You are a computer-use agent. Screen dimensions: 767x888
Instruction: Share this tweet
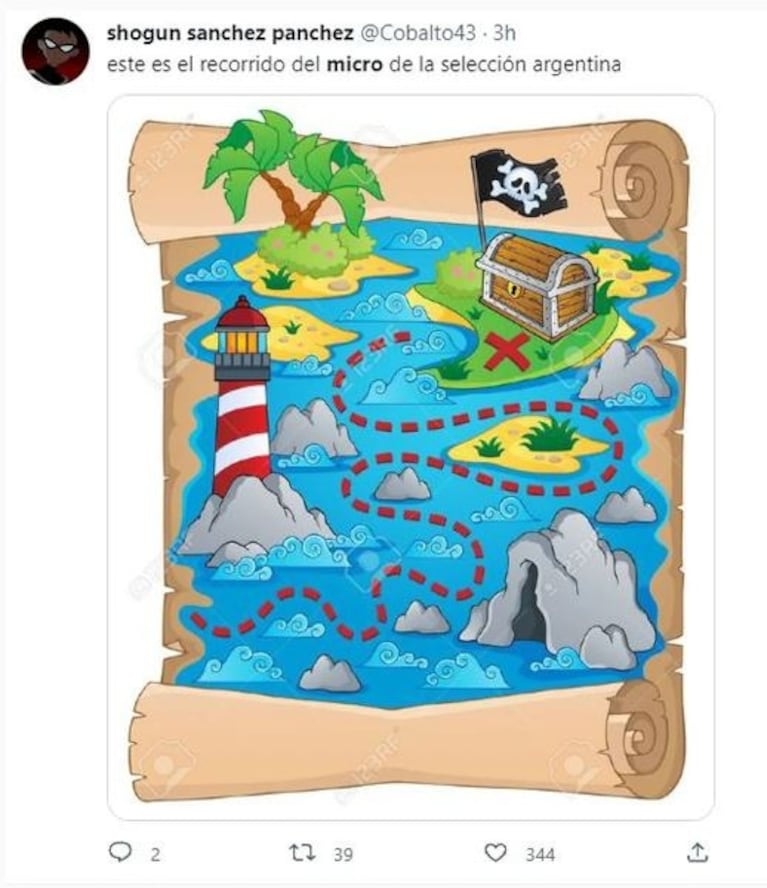point(699,852)
